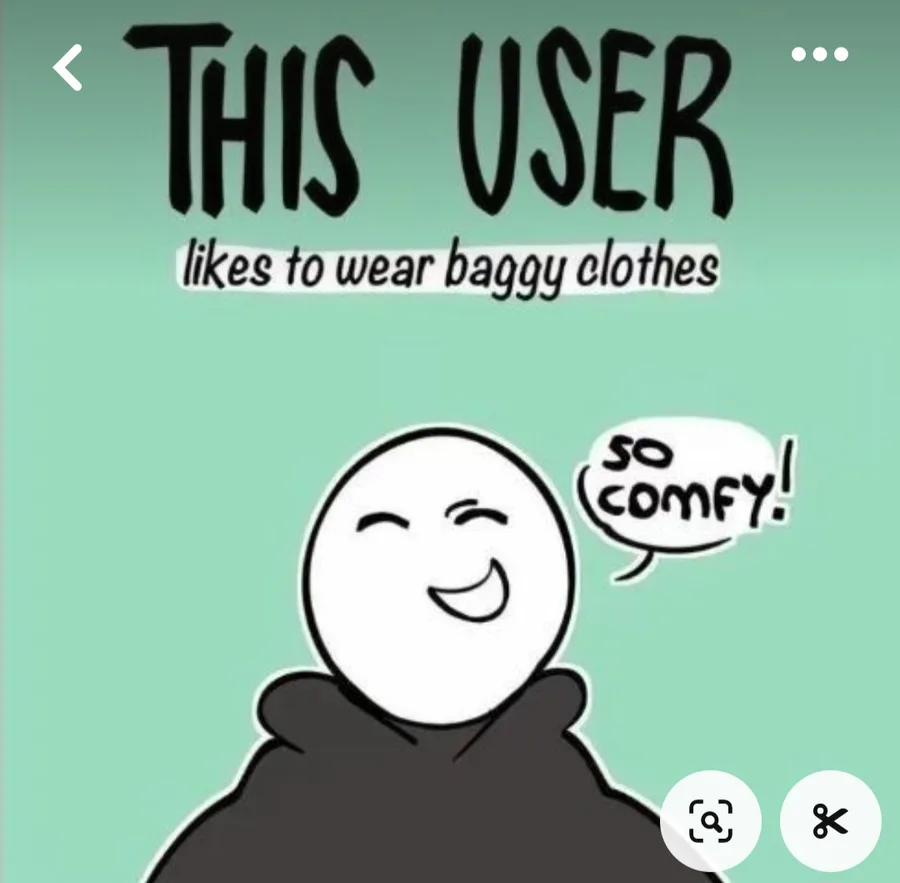Go back using the arrow icon

click(x=68, y=68)
